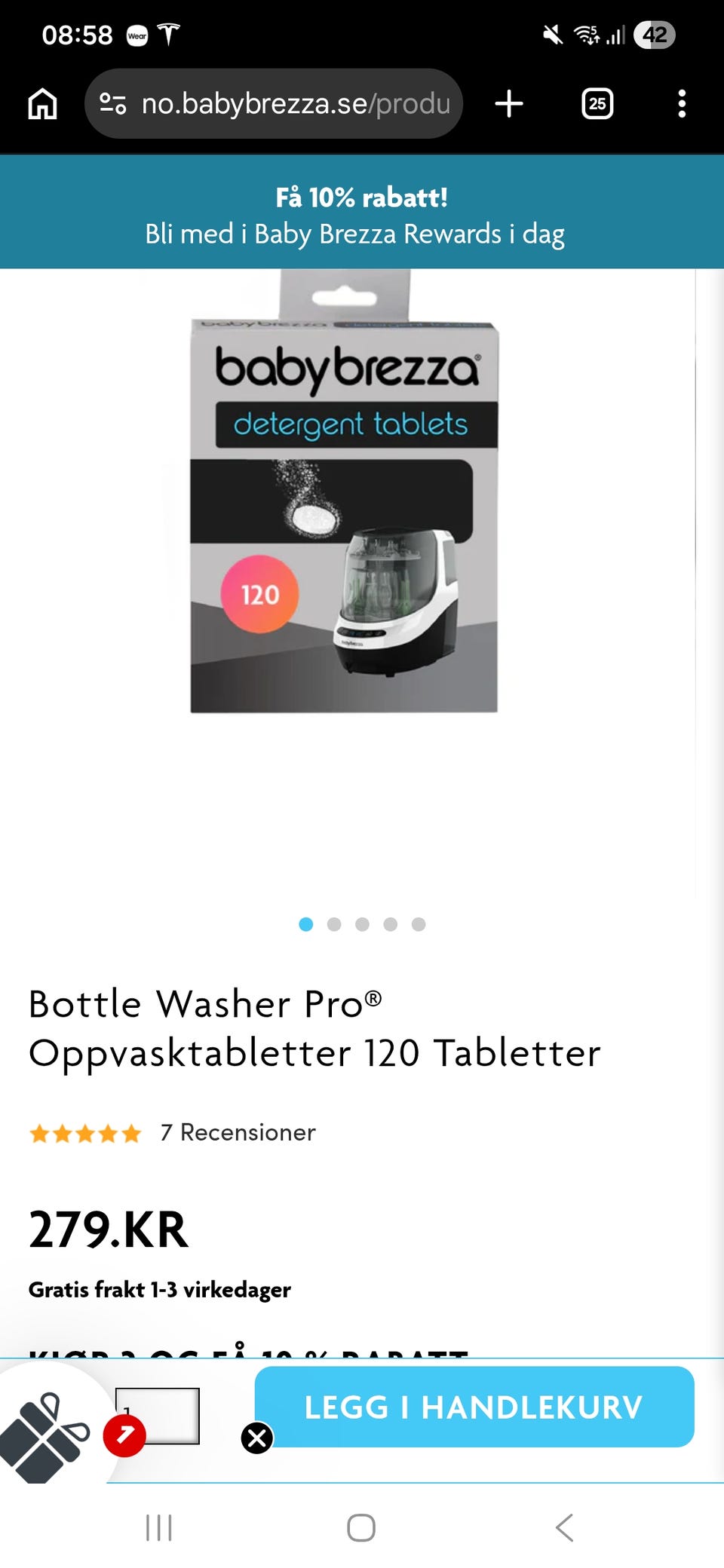The height and width of the screenshot is (1568, 724).
Task: Open the 7 Recensioner reviews
Action: [x=238, y=1132]
